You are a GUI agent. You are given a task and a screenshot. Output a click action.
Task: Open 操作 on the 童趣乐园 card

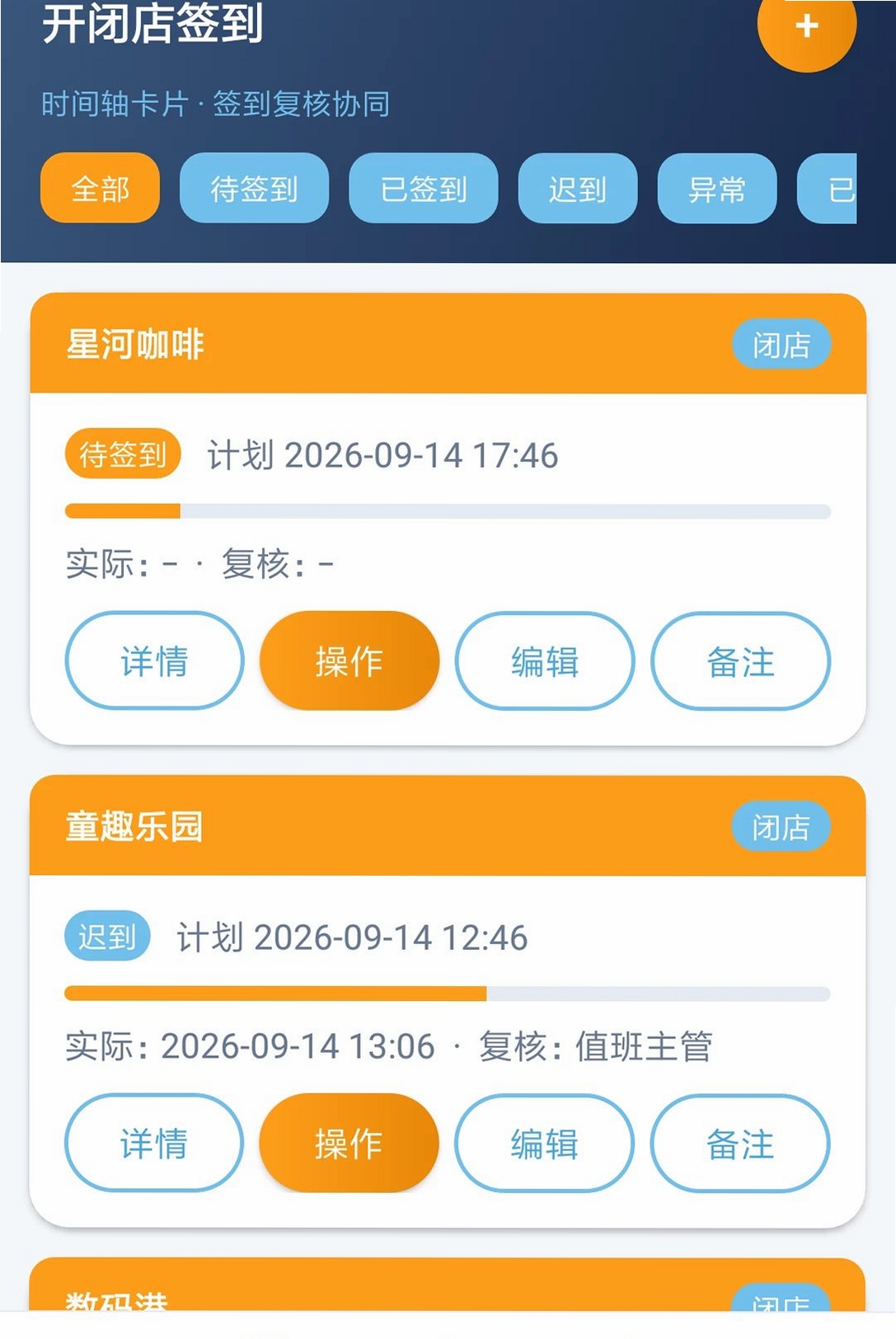(x=349, y=1143)
